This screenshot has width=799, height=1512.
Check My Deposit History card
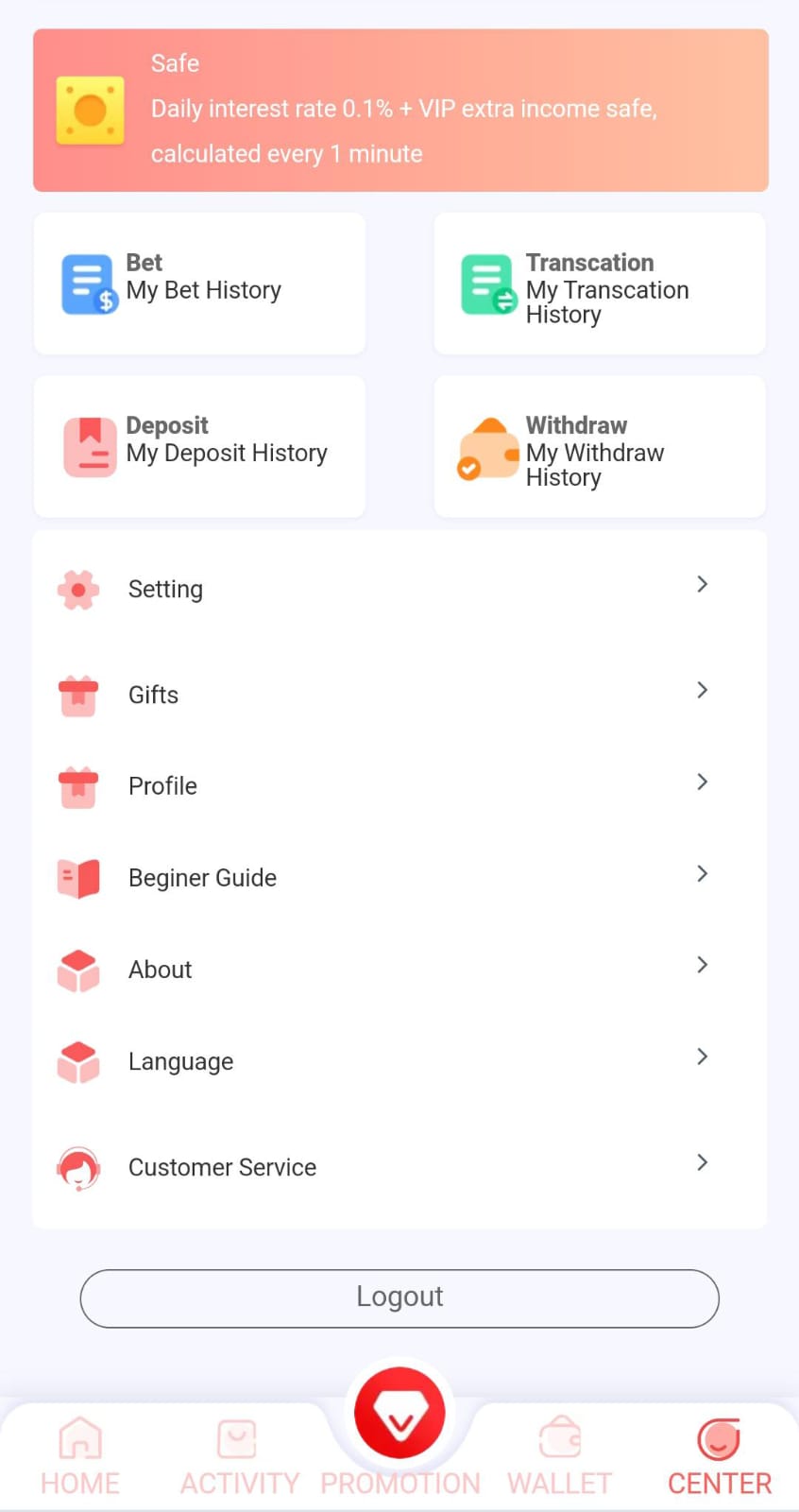199,446
